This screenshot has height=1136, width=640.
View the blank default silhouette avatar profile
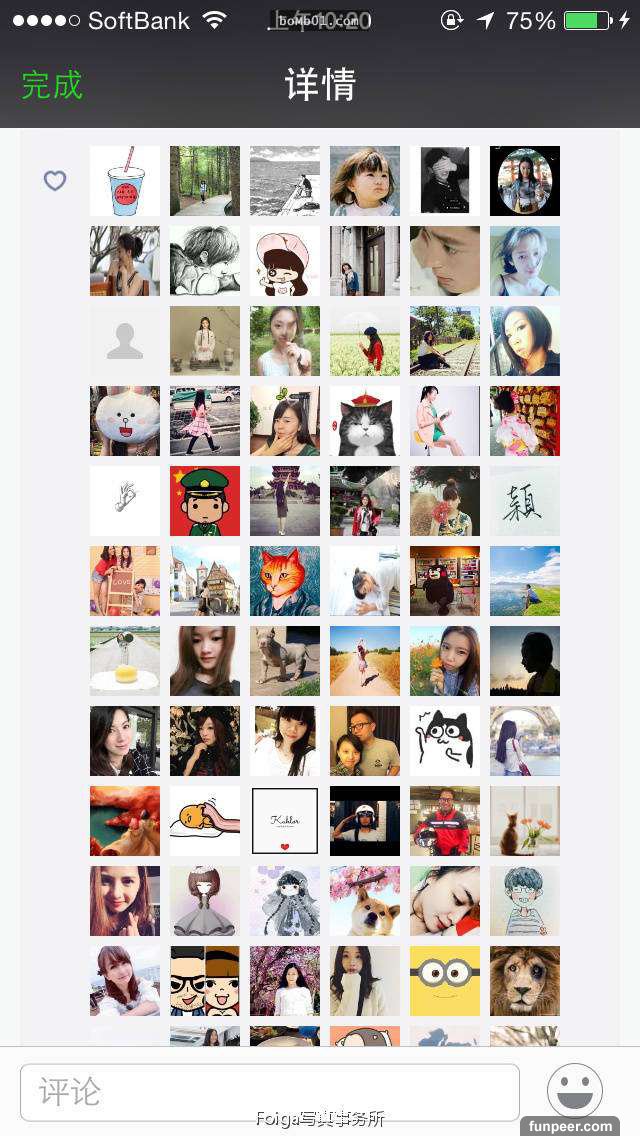point(125,341)
